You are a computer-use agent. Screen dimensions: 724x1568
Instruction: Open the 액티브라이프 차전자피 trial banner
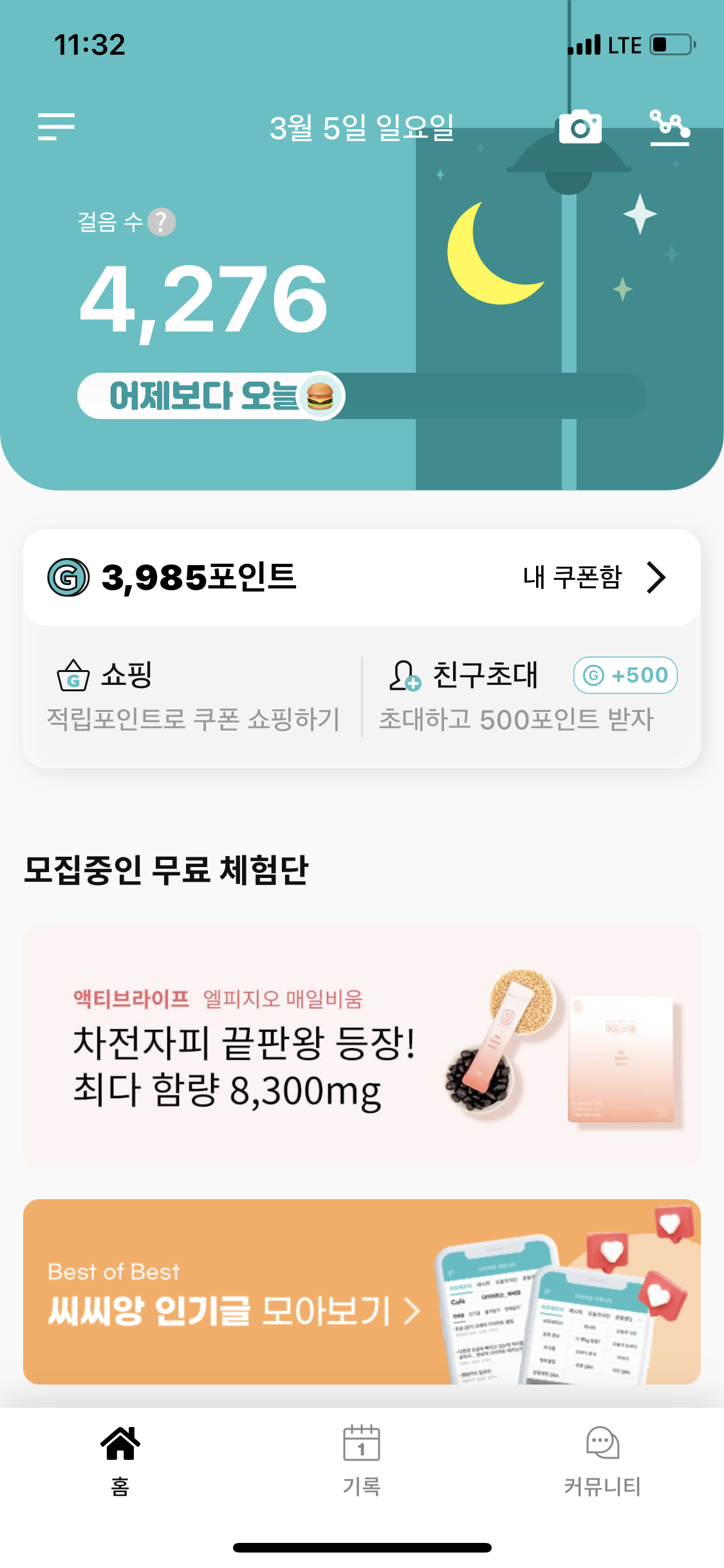[362, 1047]
